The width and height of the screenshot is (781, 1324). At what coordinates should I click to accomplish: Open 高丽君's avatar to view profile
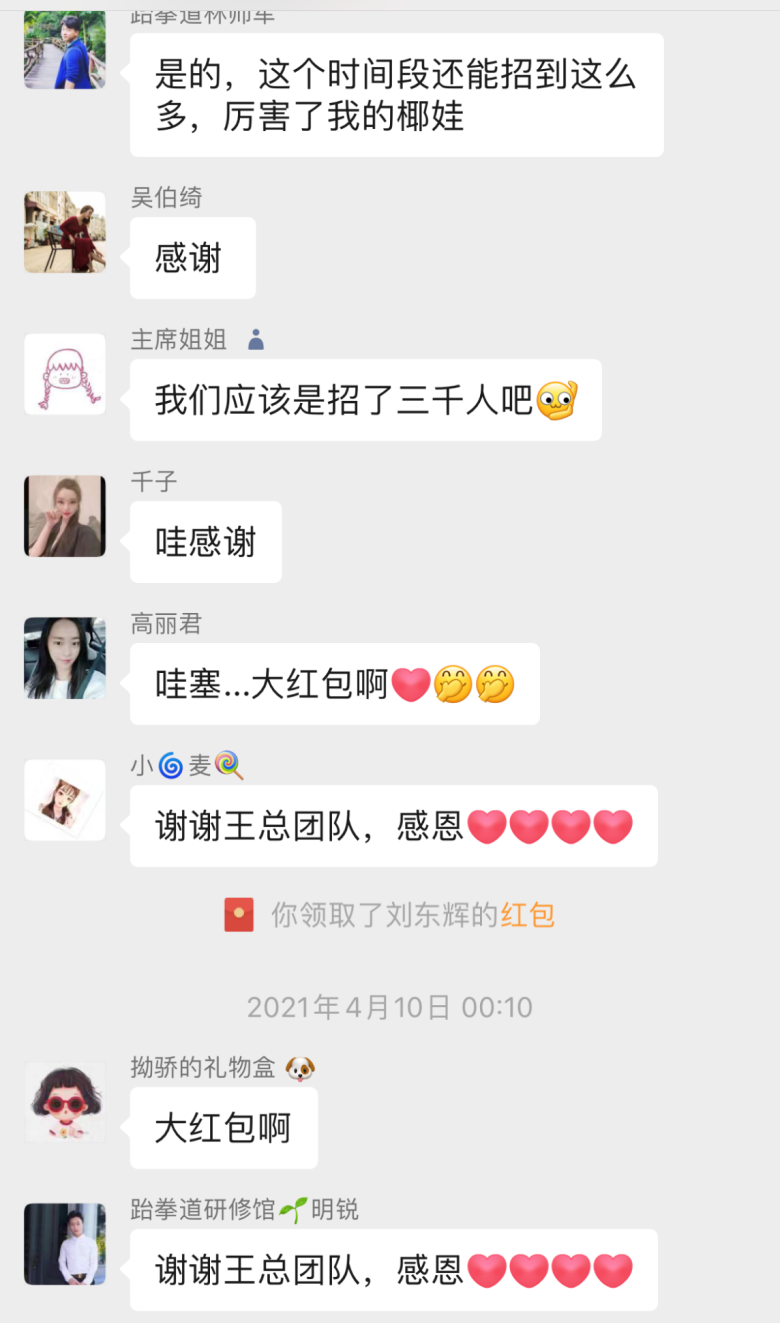tap(65, 658)
